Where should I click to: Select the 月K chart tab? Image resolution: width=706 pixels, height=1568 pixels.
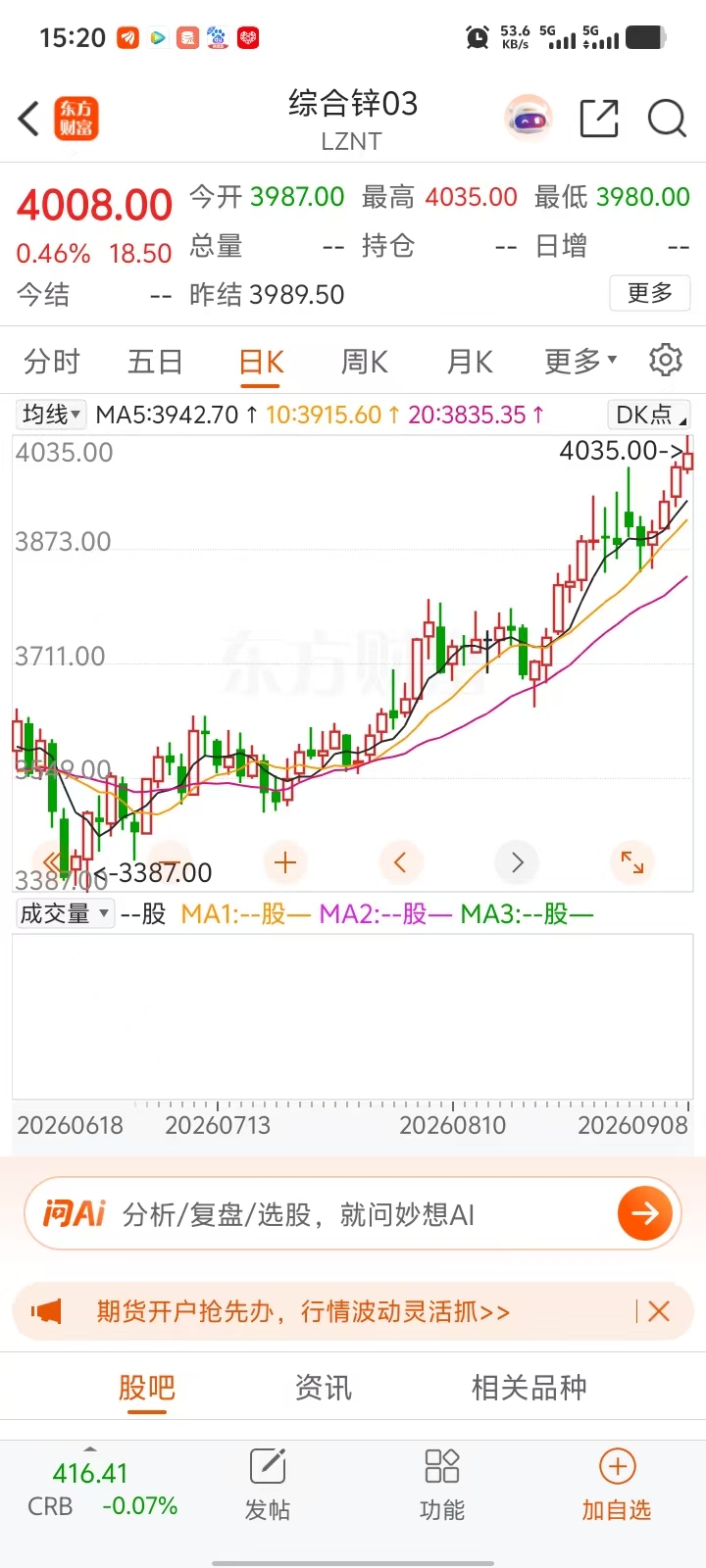click(470, 362)
